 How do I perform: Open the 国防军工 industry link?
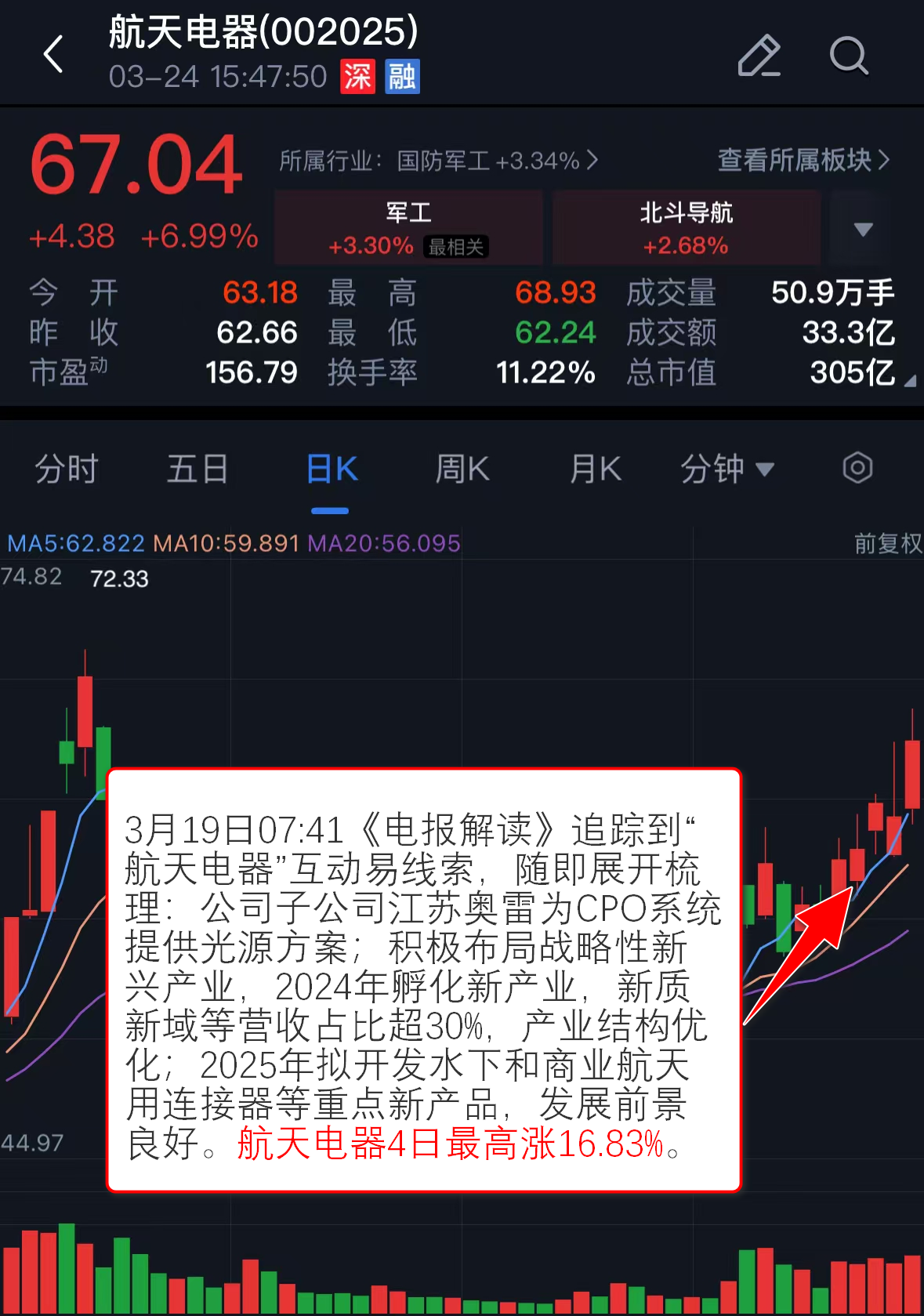[x=439, y=161]
